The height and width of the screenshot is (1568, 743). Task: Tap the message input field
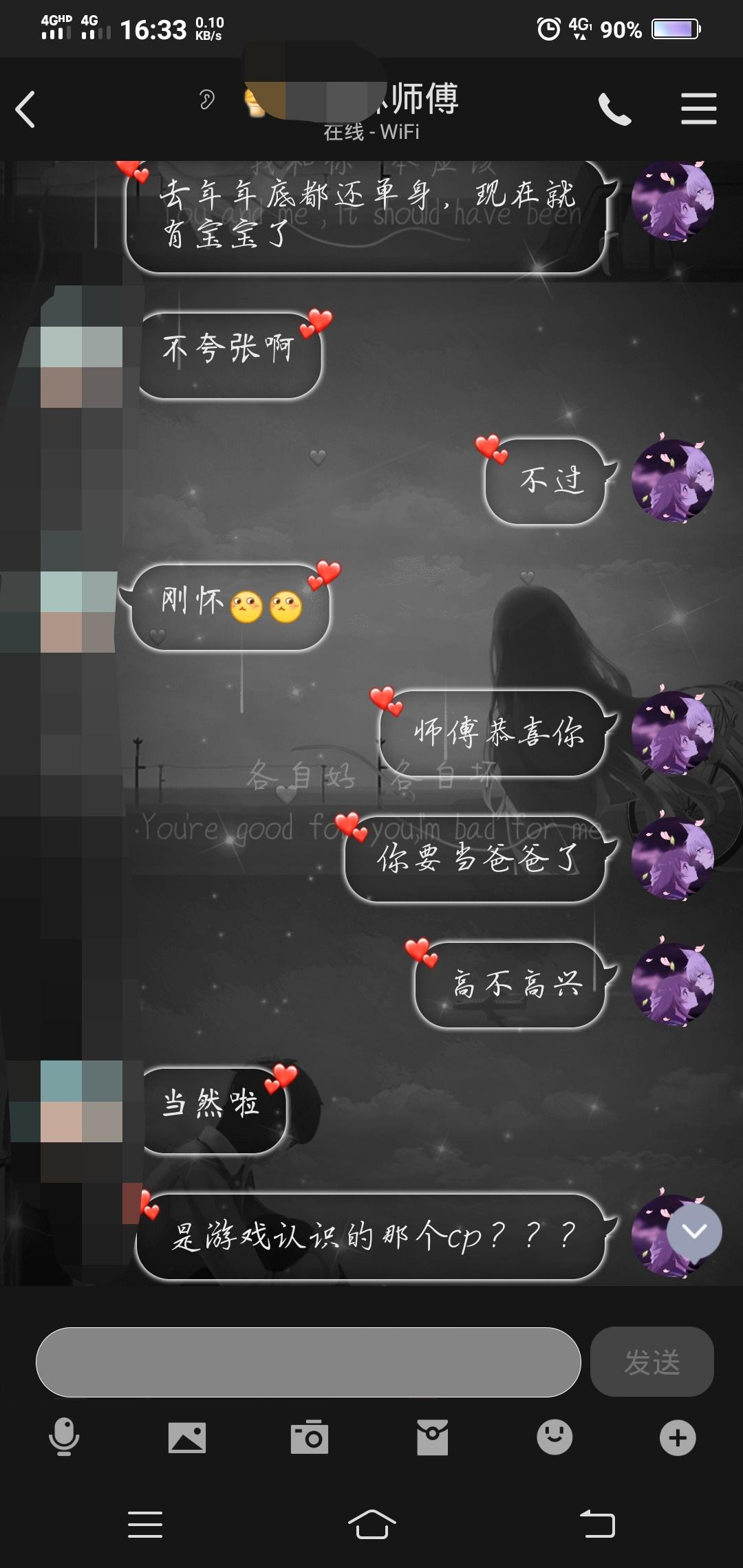[x=308, y=1362]
